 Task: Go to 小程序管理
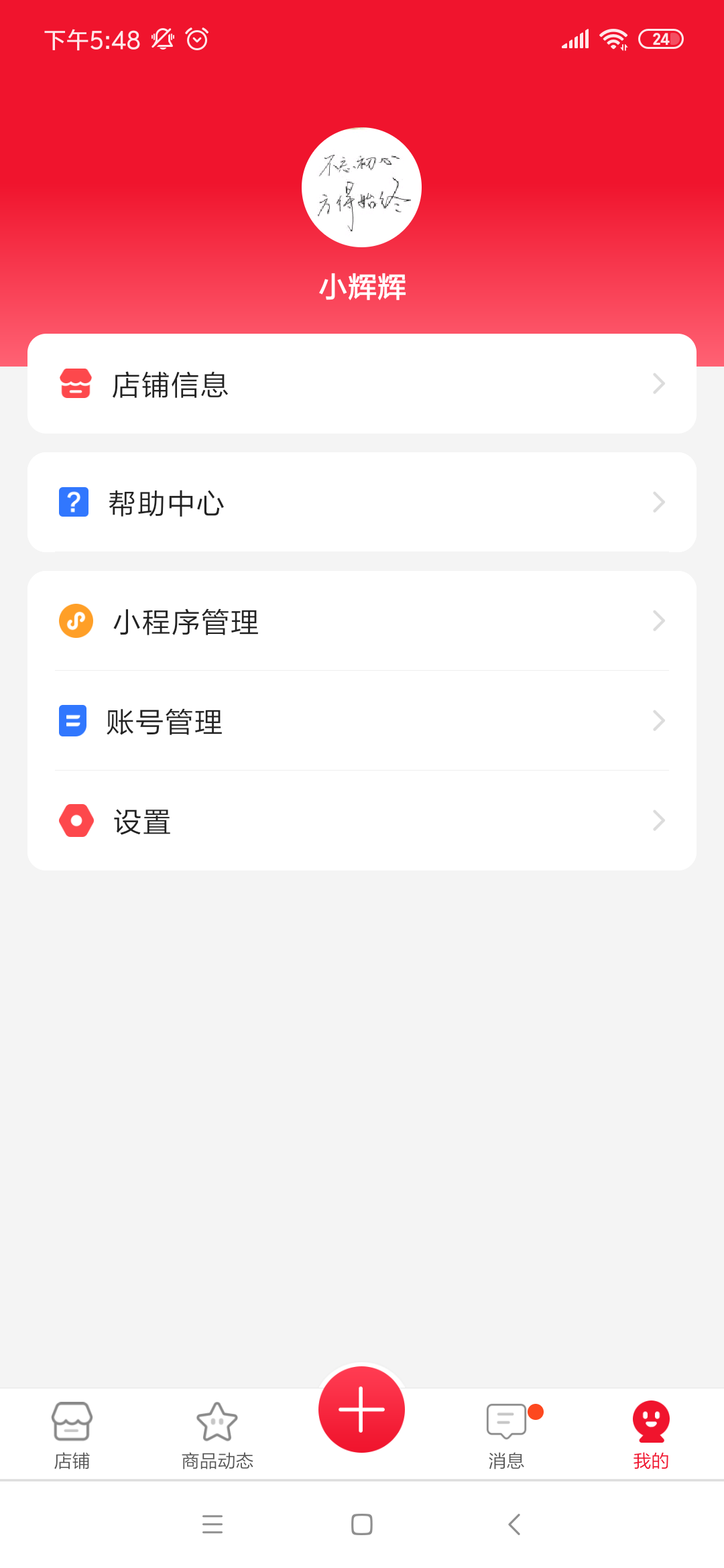tap(362, 621)
